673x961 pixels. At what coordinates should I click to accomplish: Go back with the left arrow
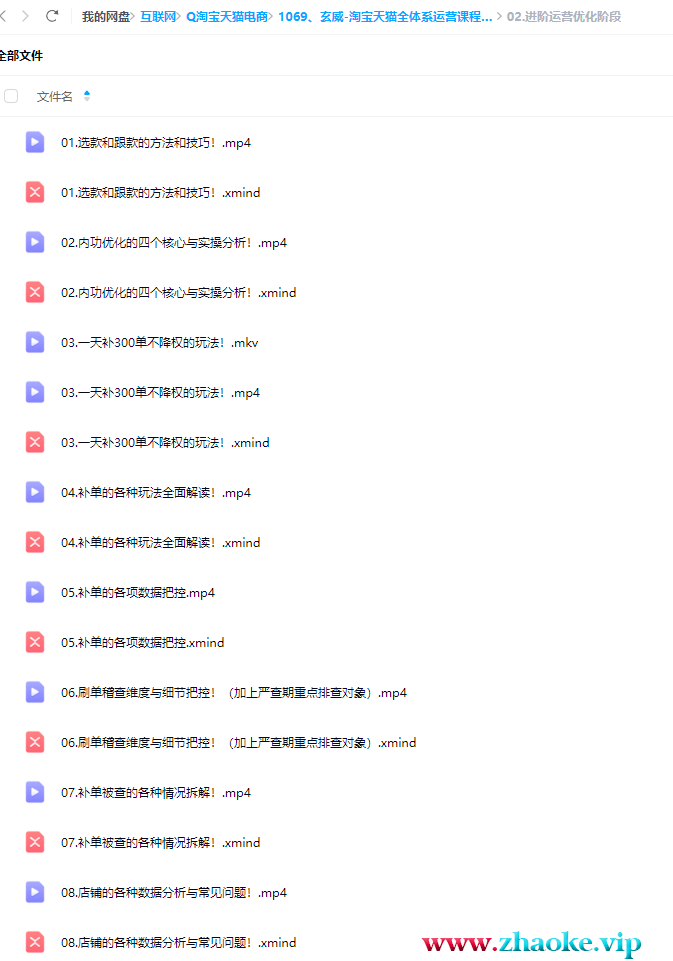(x=4, y=16)
